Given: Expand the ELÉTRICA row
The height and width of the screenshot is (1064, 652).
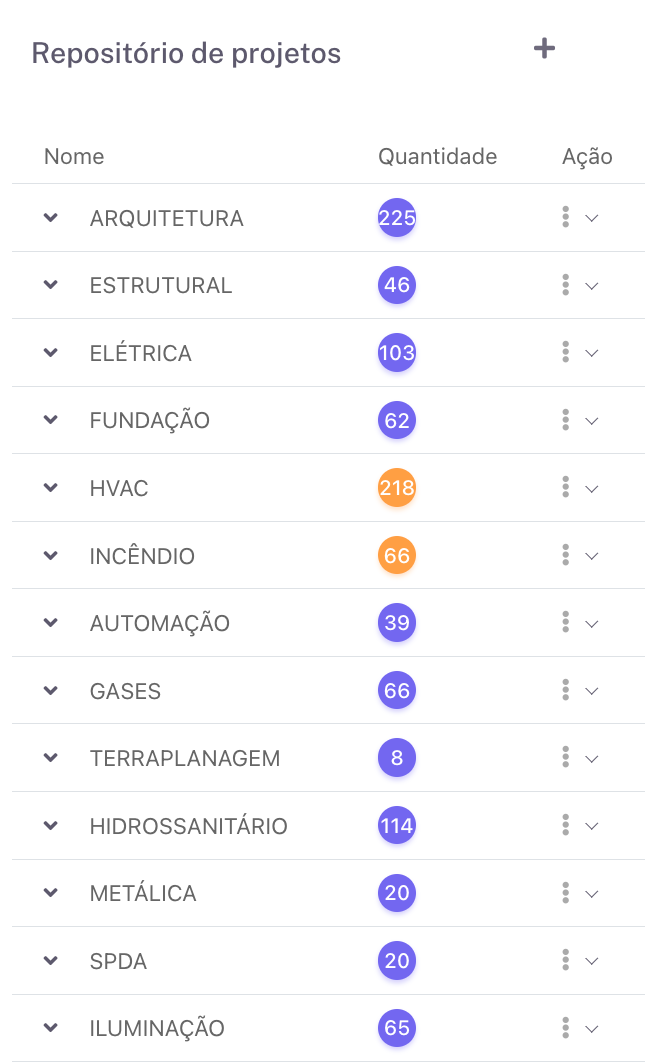Looking at the screenshot, I should 51,353.
